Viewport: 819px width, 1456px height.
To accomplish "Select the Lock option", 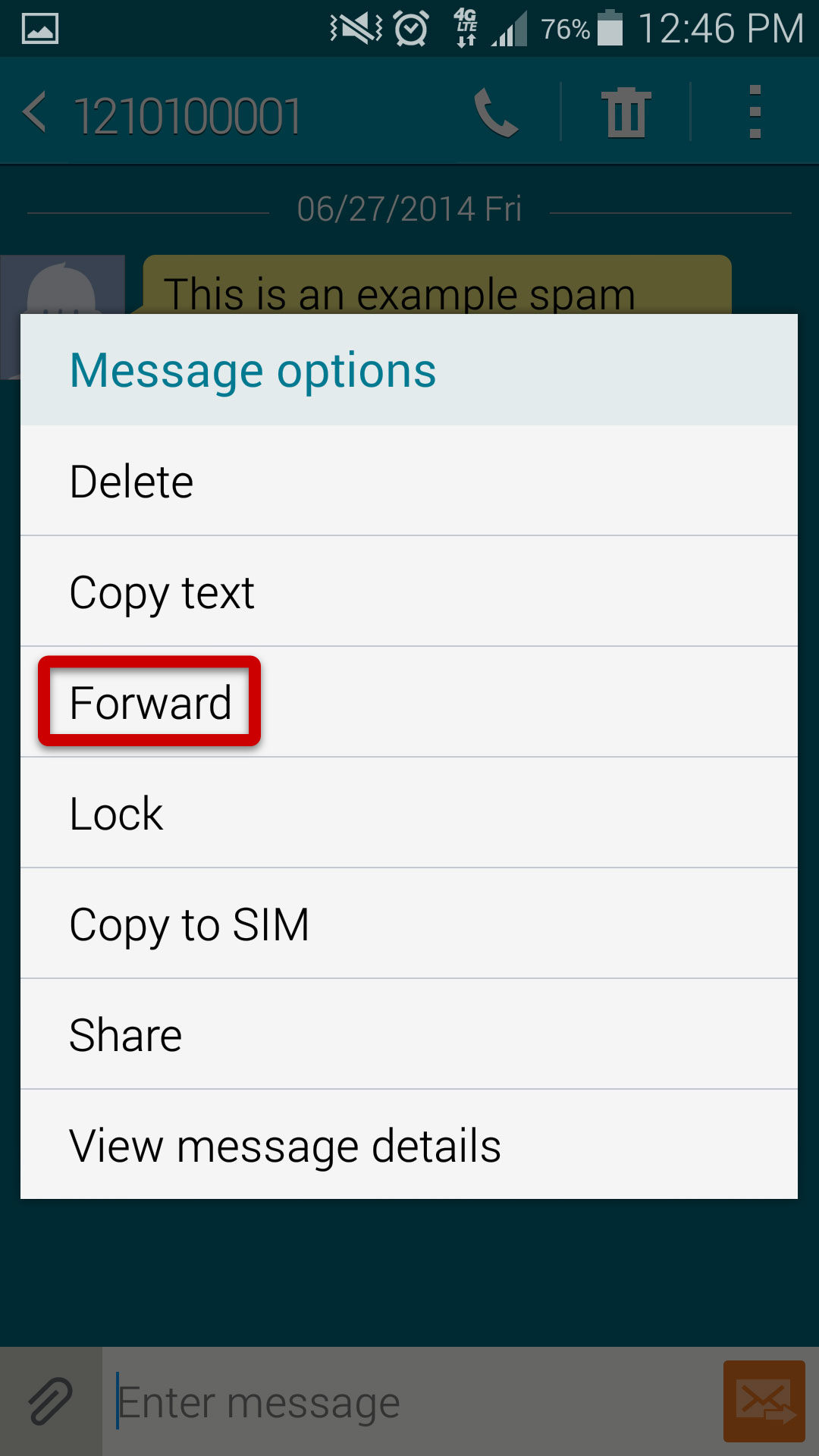I will tap(409, 813).
